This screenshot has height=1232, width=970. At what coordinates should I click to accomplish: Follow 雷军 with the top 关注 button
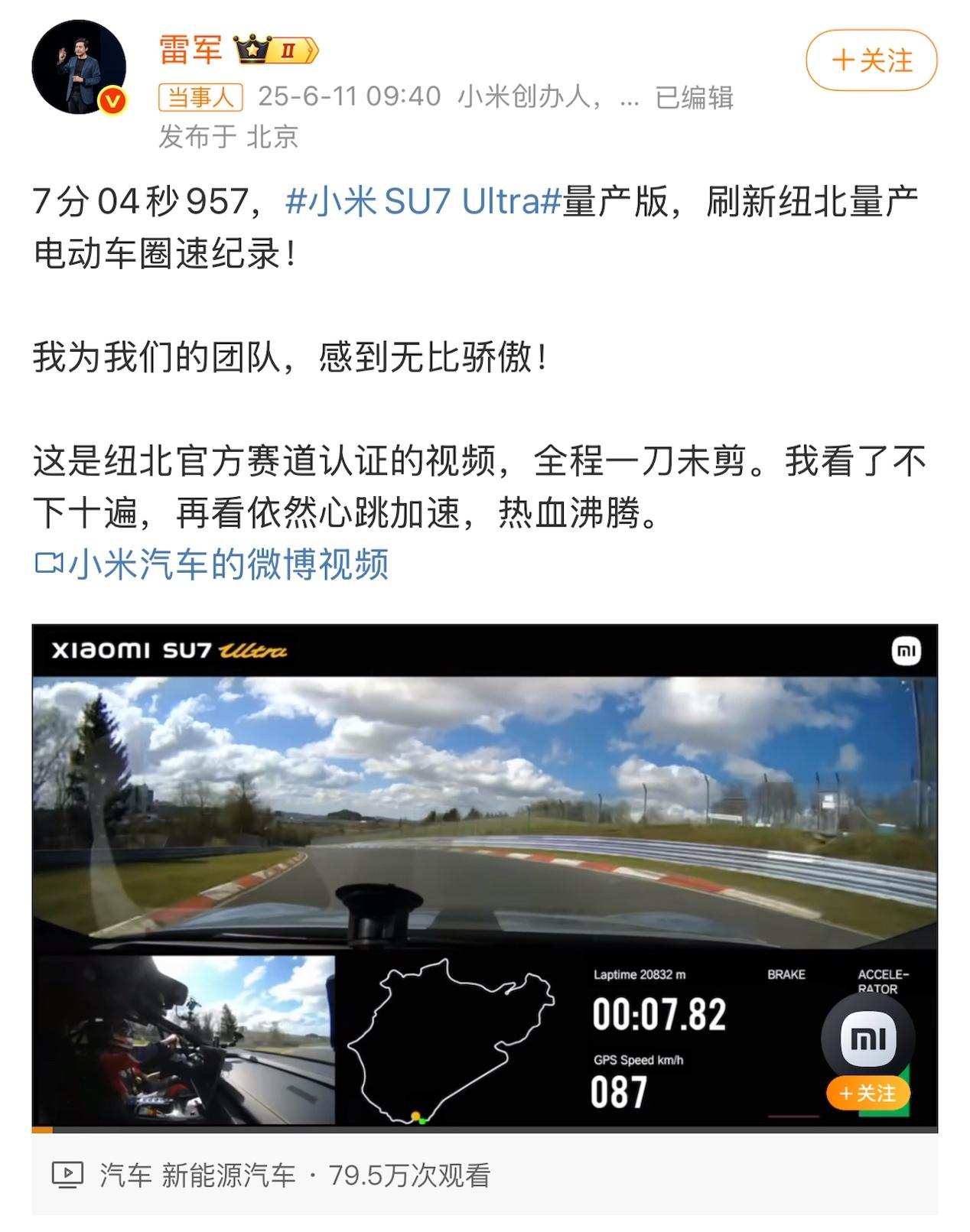[871, 60]
